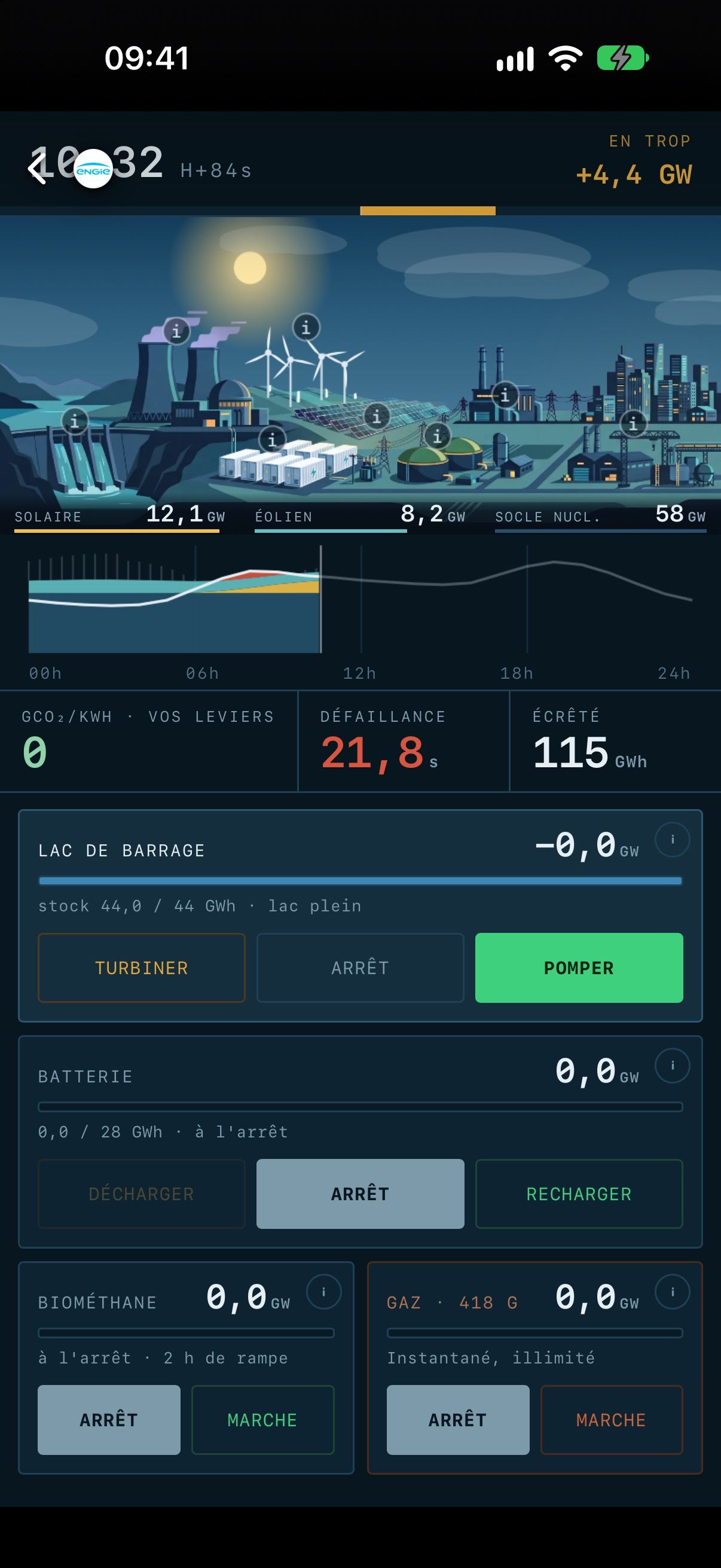Stop biométhane with its Arrêt button
Viewport: 721px width, 1568px height.
click(x=109, y=1420)
